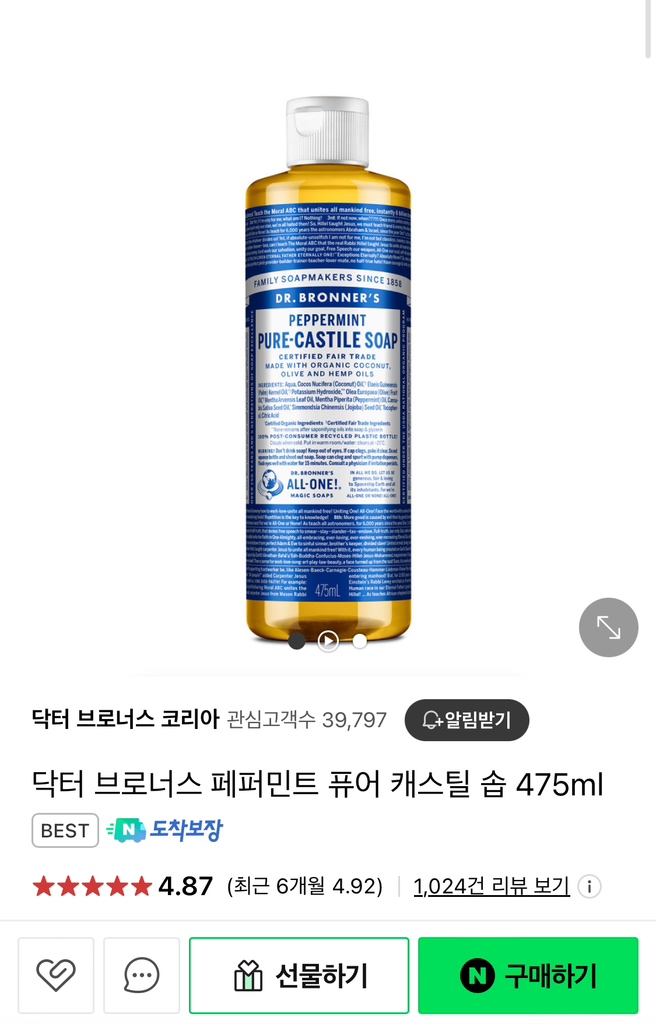Screen dimensions: 656x1024
Task: Open the main product image
Action: pos(328,370)
